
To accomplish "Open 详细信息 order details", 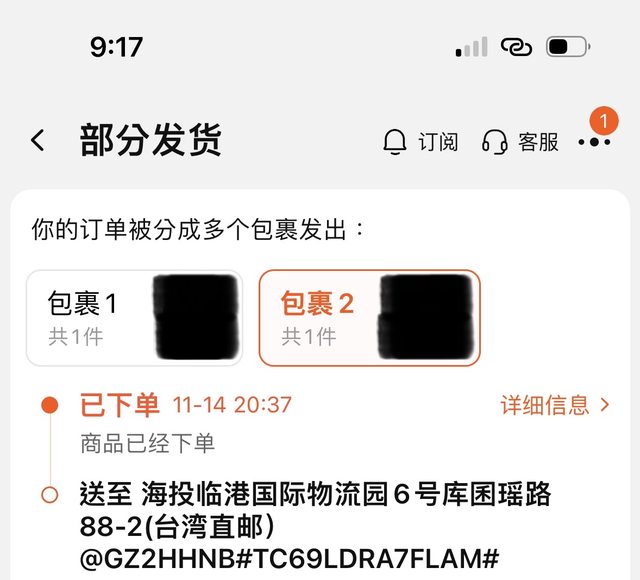I will (555, 405).
